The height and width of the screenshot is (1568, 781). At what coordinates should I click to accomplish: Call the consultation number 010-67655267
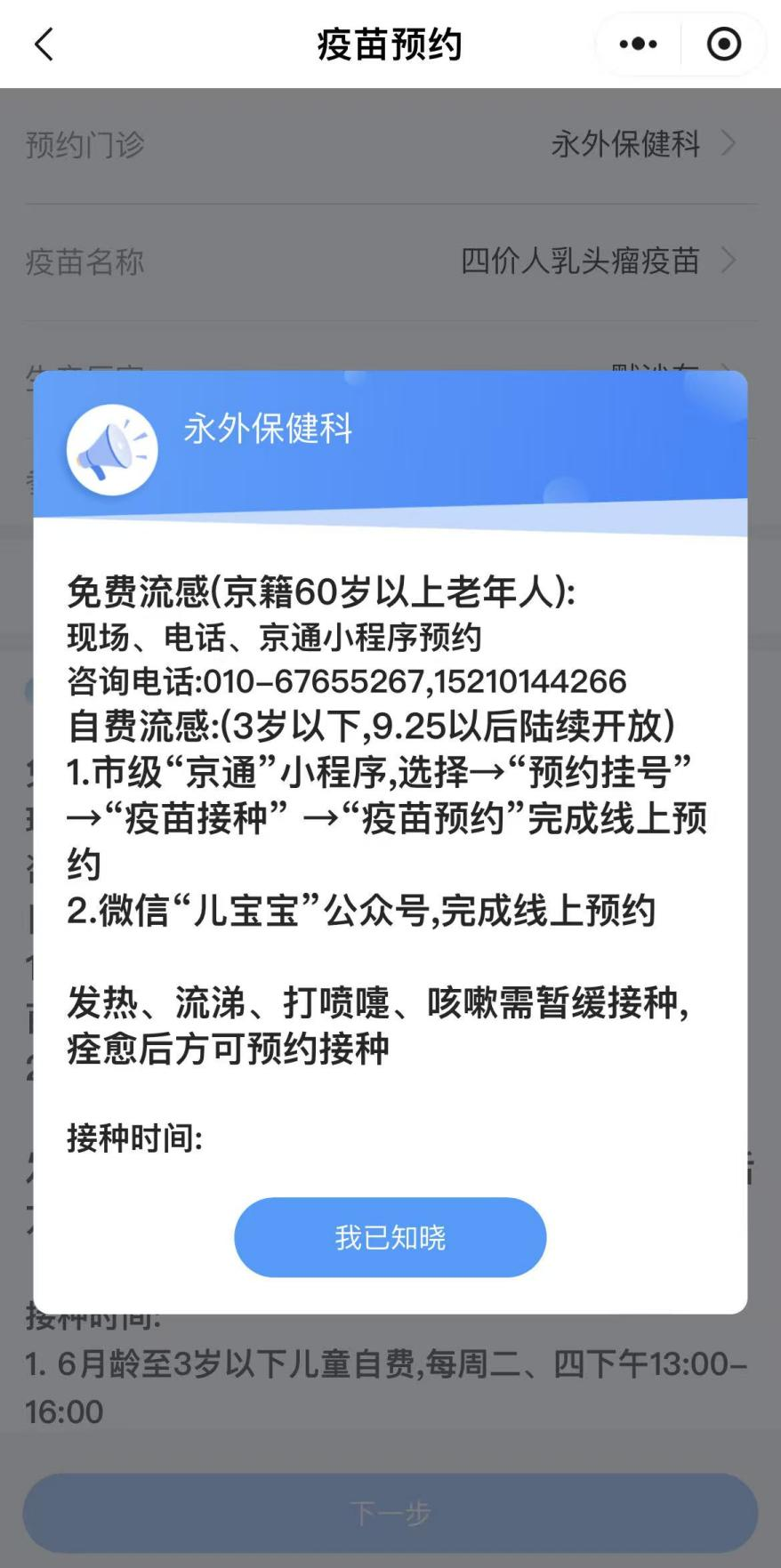coord(307,682)
